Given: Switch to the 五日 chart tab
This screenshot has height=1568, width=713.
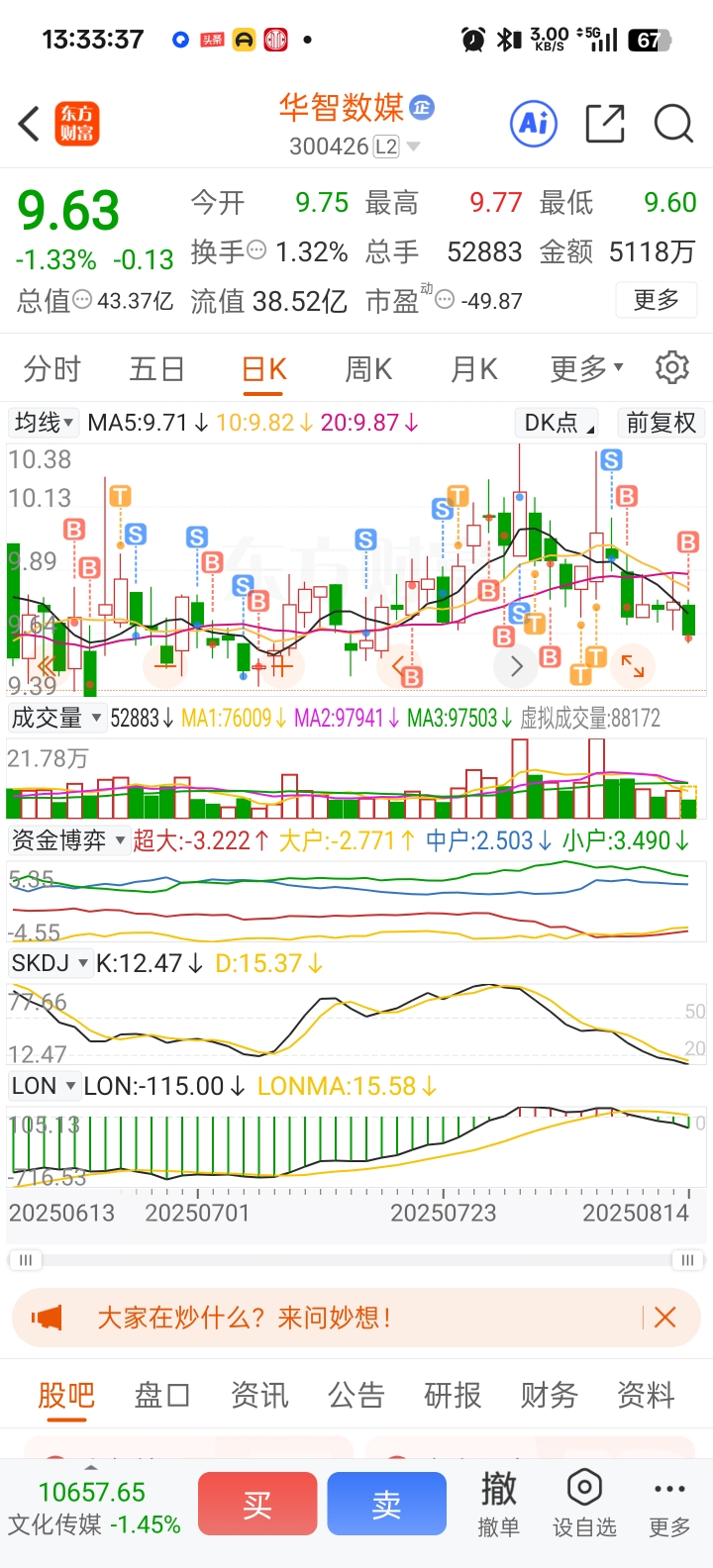Looking at the screenshot, I should (x=157, y=369).
